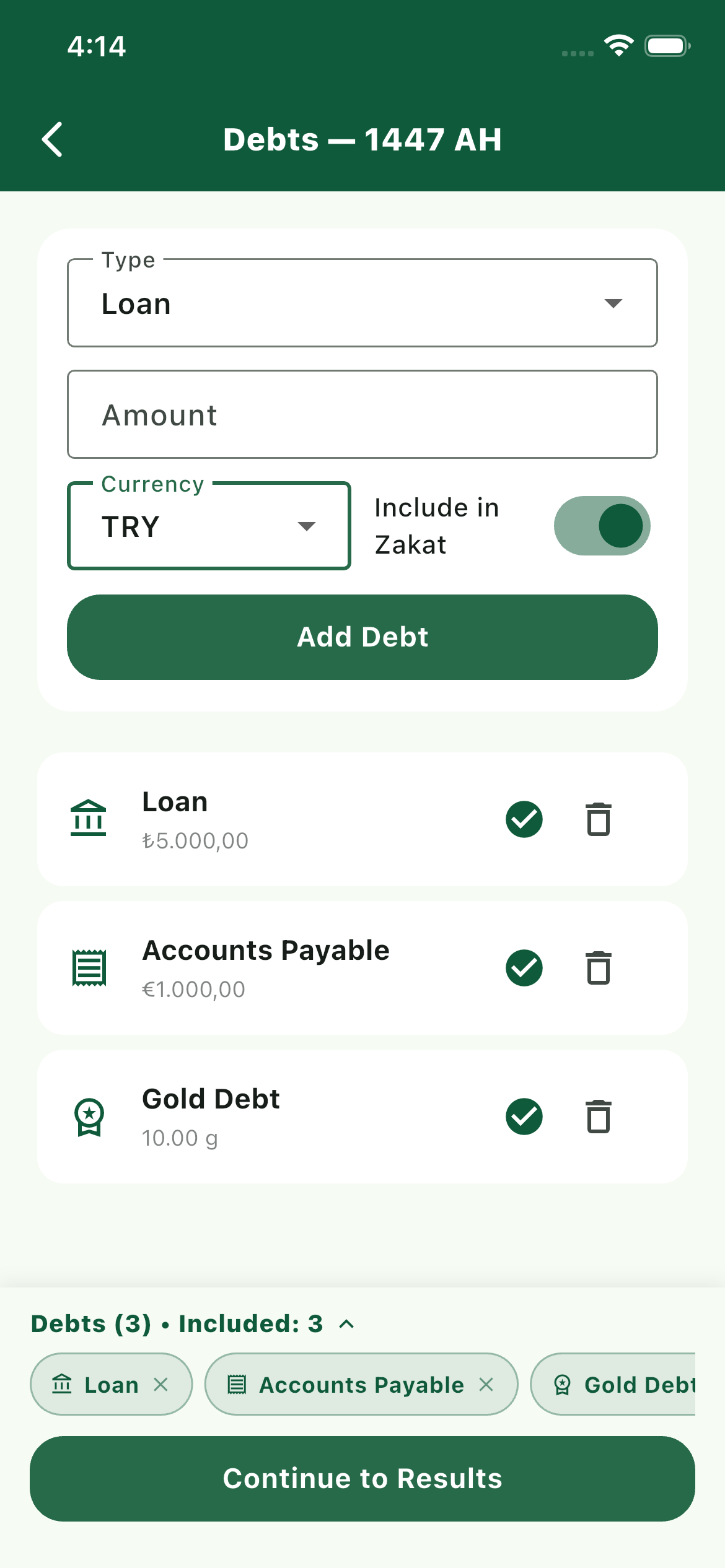Click the Amount input field
Image resolution: width=725 pixels, height=1568 pixels.
click(x=362, y=414)
